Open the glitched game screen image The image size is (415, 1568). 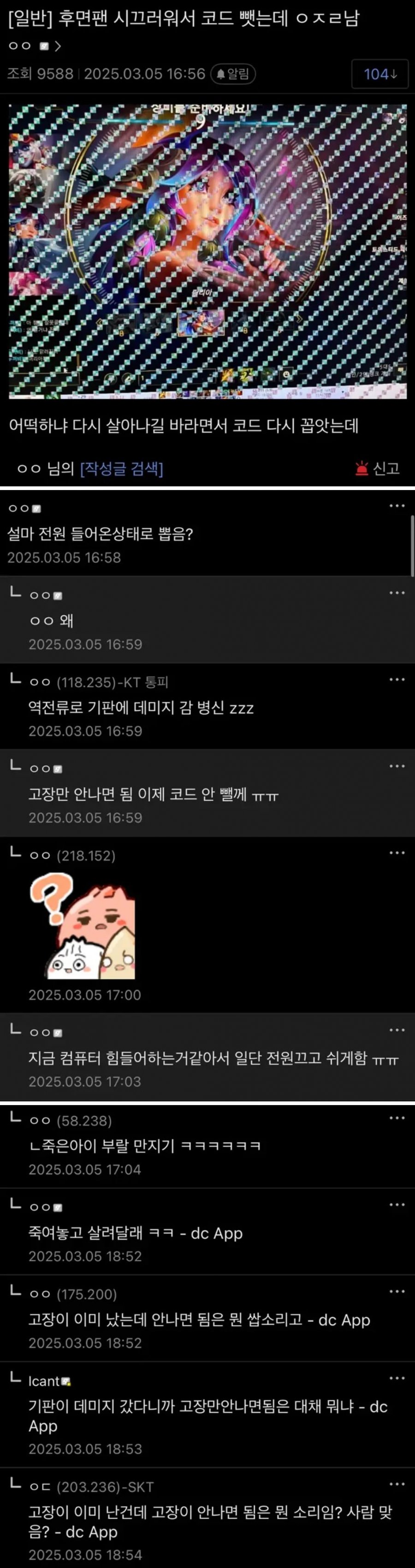click(x=207, y=251)
